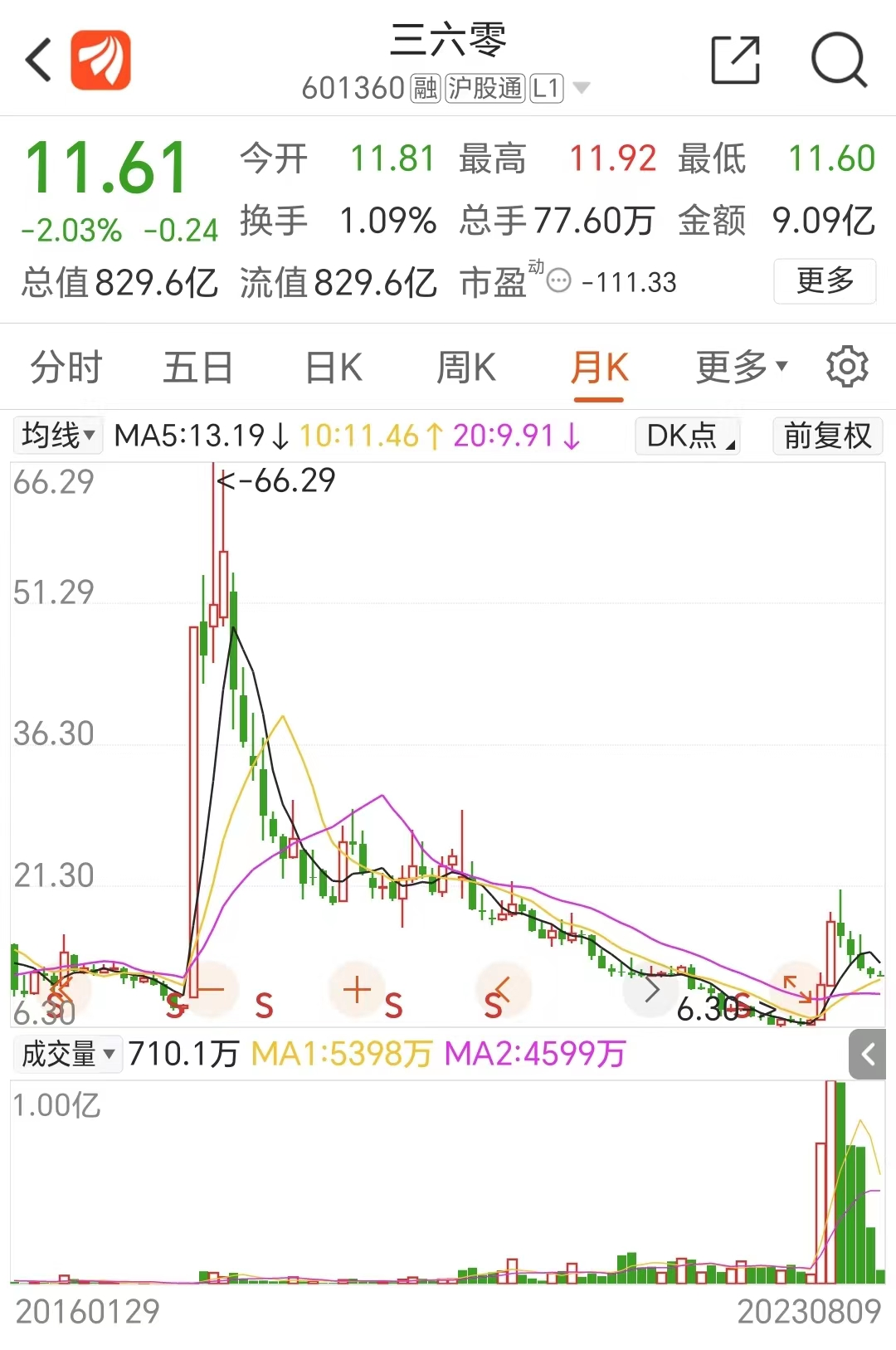The height and width of the screenshot is (1350, 896).
Task: Tap the market PE info icon
Action: pyautogui.click(x=559, y=281)
